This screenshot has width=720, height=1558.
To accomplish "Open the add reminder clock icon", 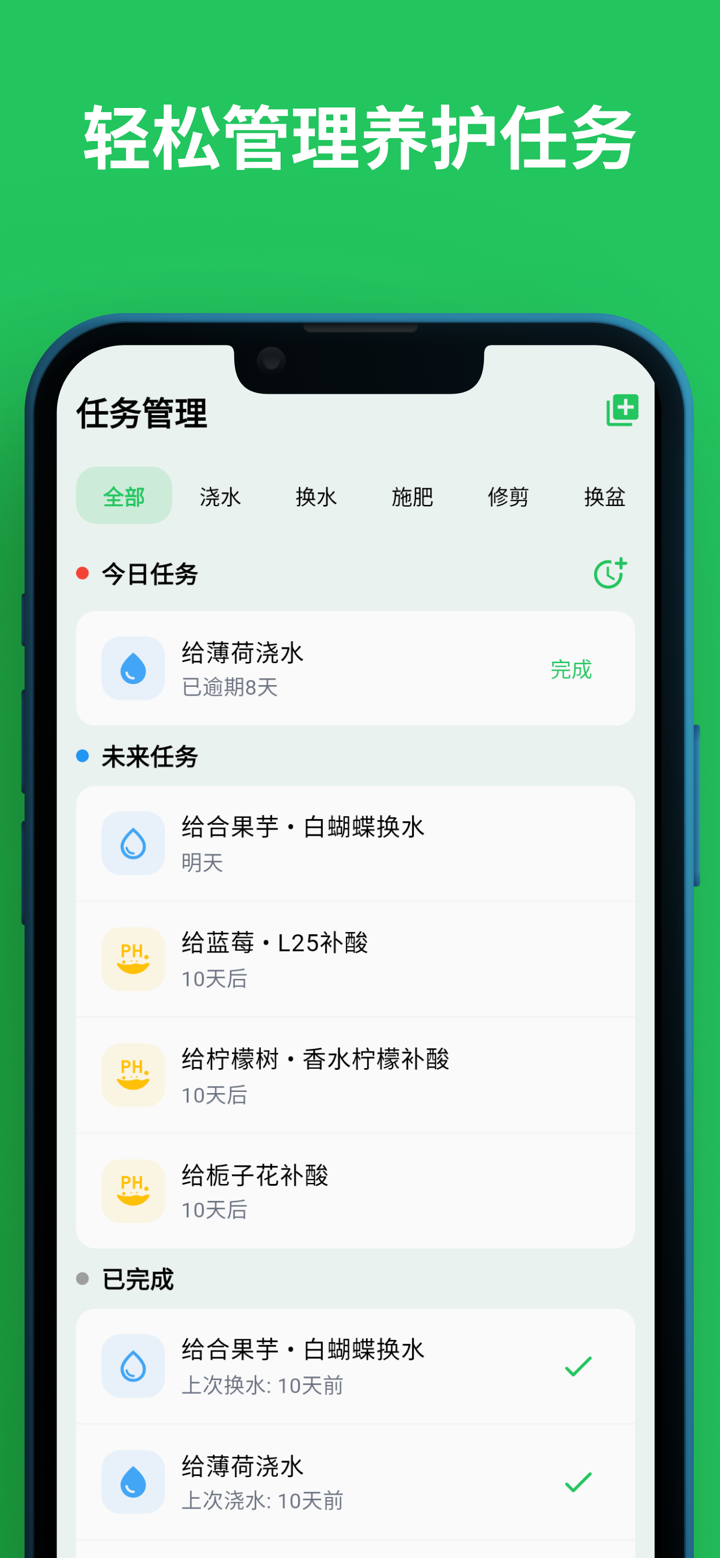I will 610,574.
